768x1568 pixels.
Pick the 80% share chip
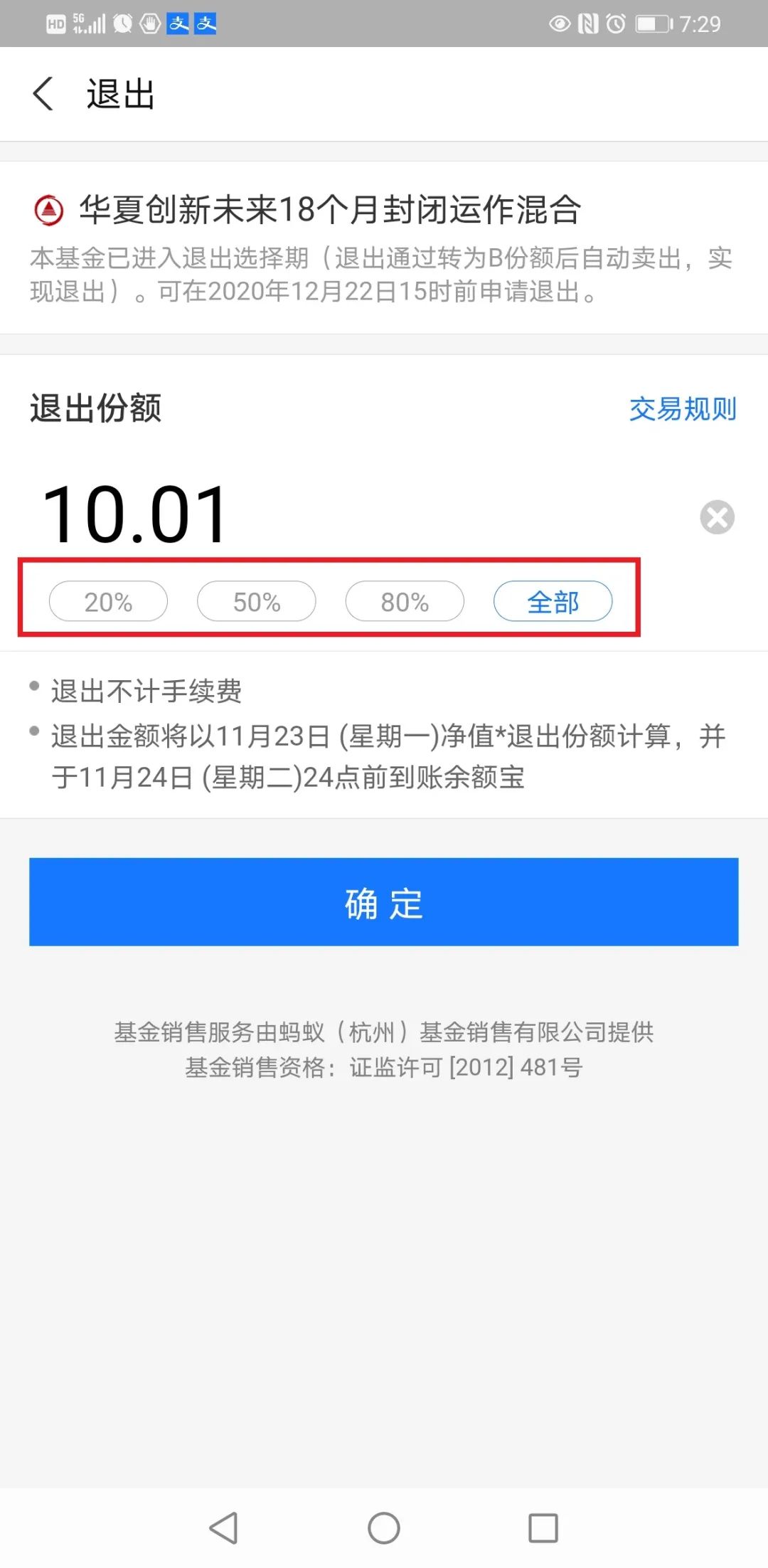pyautogui.click(x=405, y=602)
